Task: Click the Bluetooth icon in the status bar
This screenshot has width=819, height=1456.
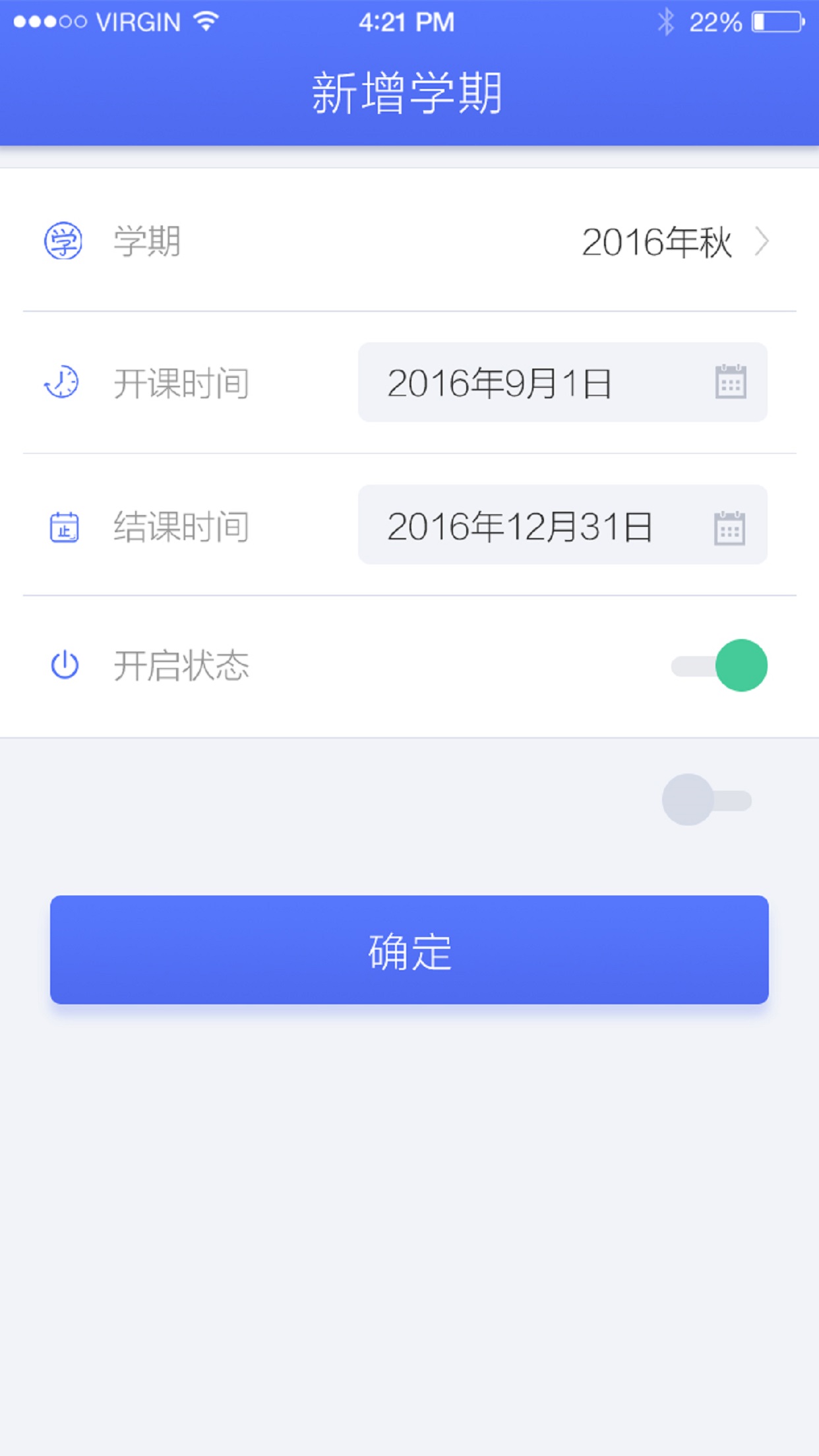Action: [x=665, y=21]
